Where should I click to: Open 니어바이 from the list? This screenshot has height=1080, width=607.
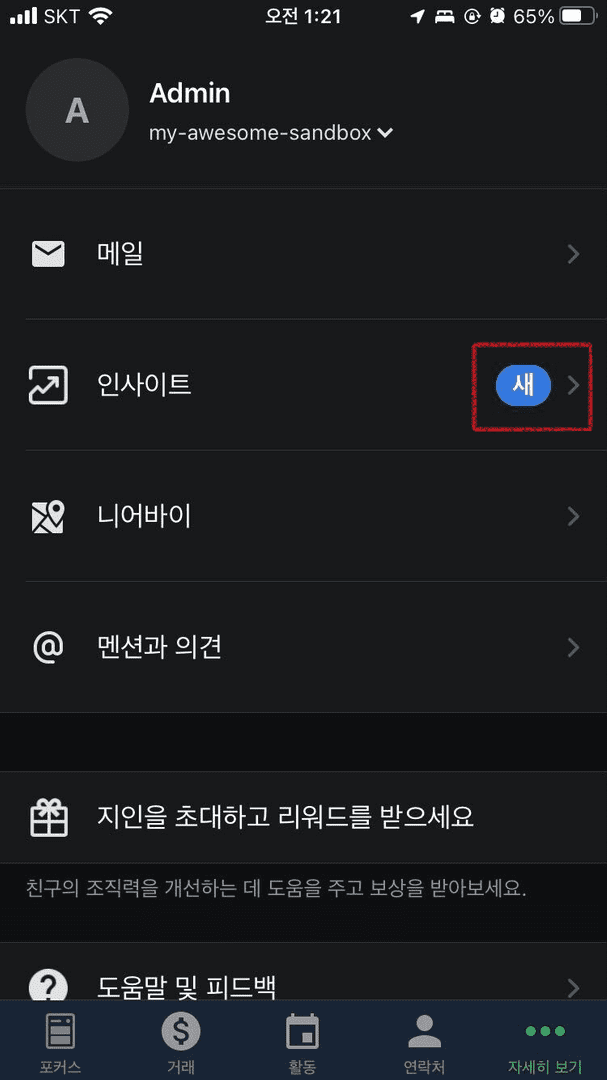tap(303, 516)
